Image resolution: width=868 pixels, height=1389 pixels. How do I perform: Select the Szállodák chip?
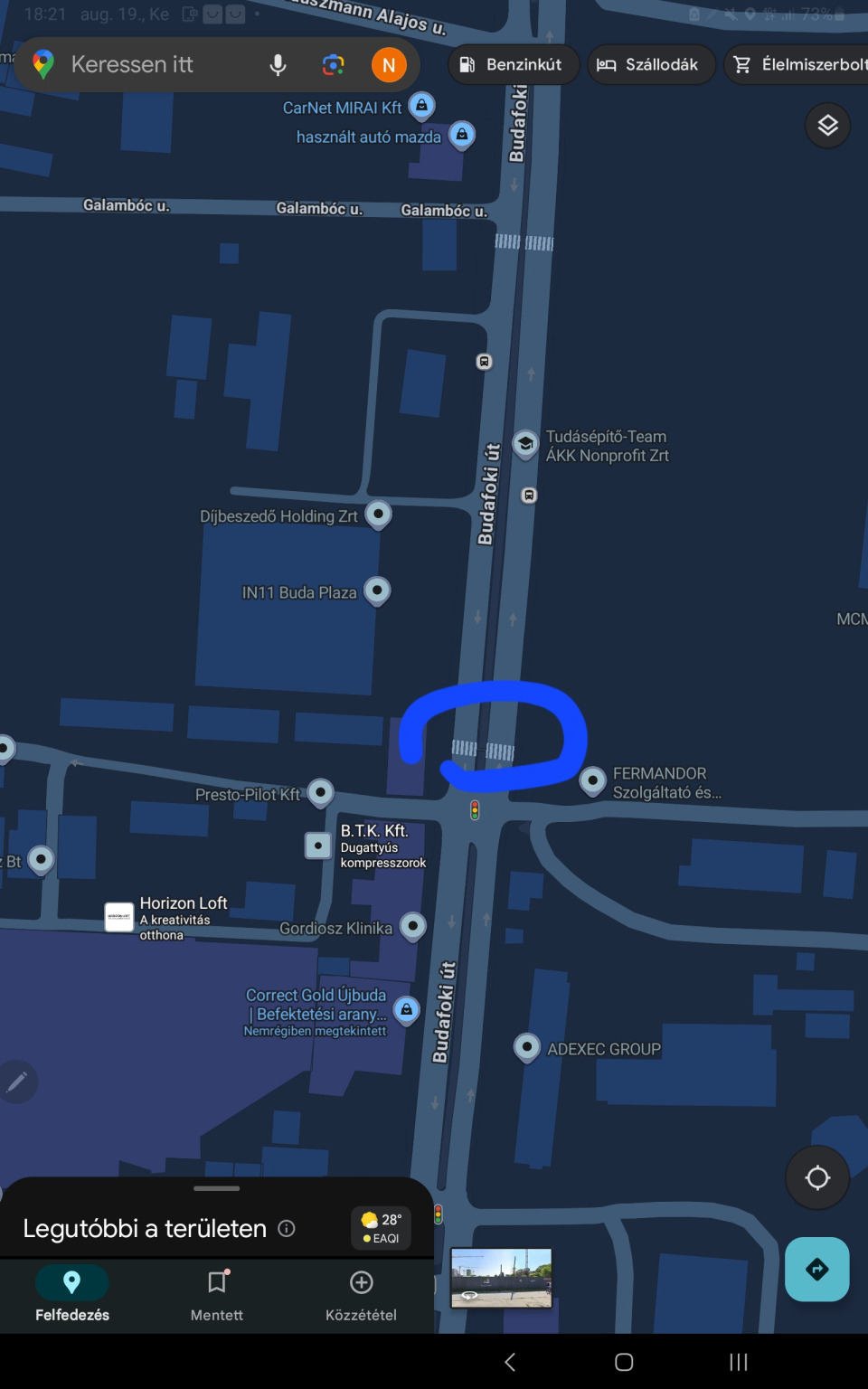(x=651, y=65)
